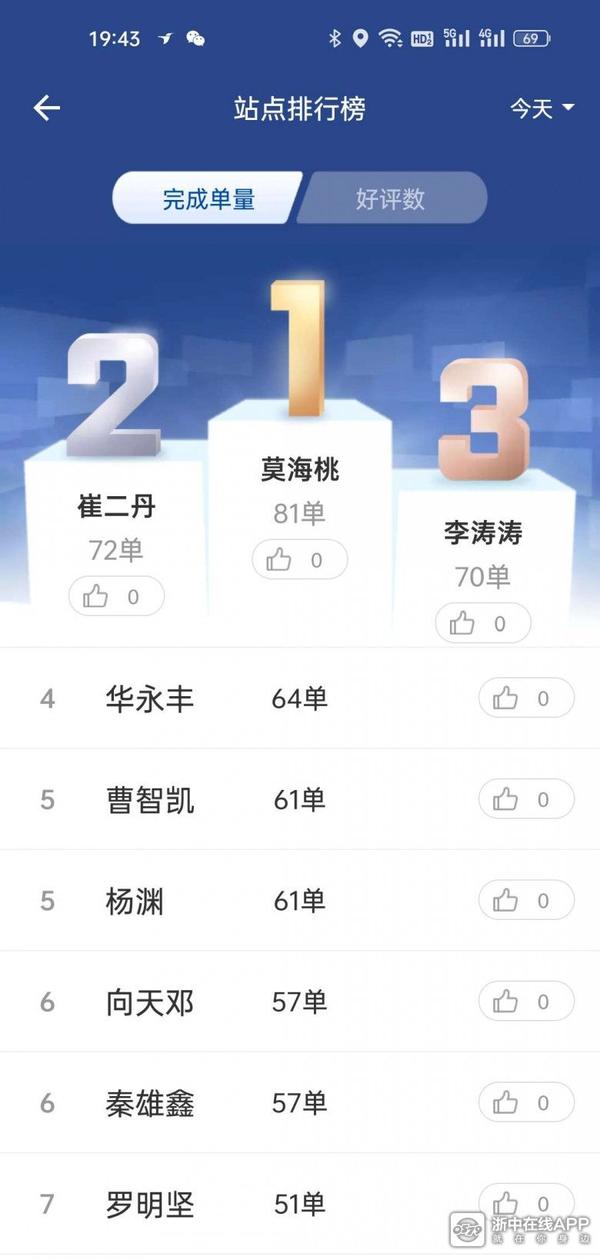Like 莫海桃's first place ranking
Viewport: 600px width, 1260px height.
click(299, 560)
